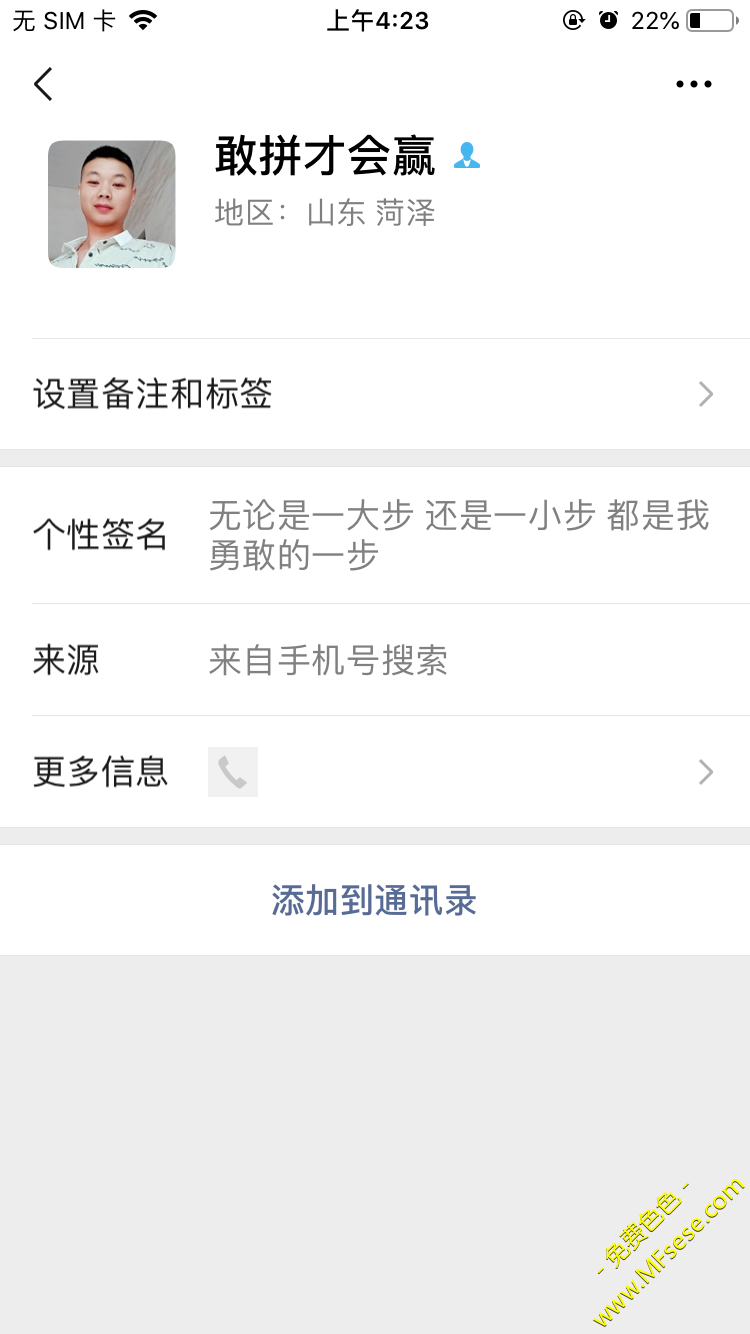Open 设置备注和标签 row

[375, 395]
